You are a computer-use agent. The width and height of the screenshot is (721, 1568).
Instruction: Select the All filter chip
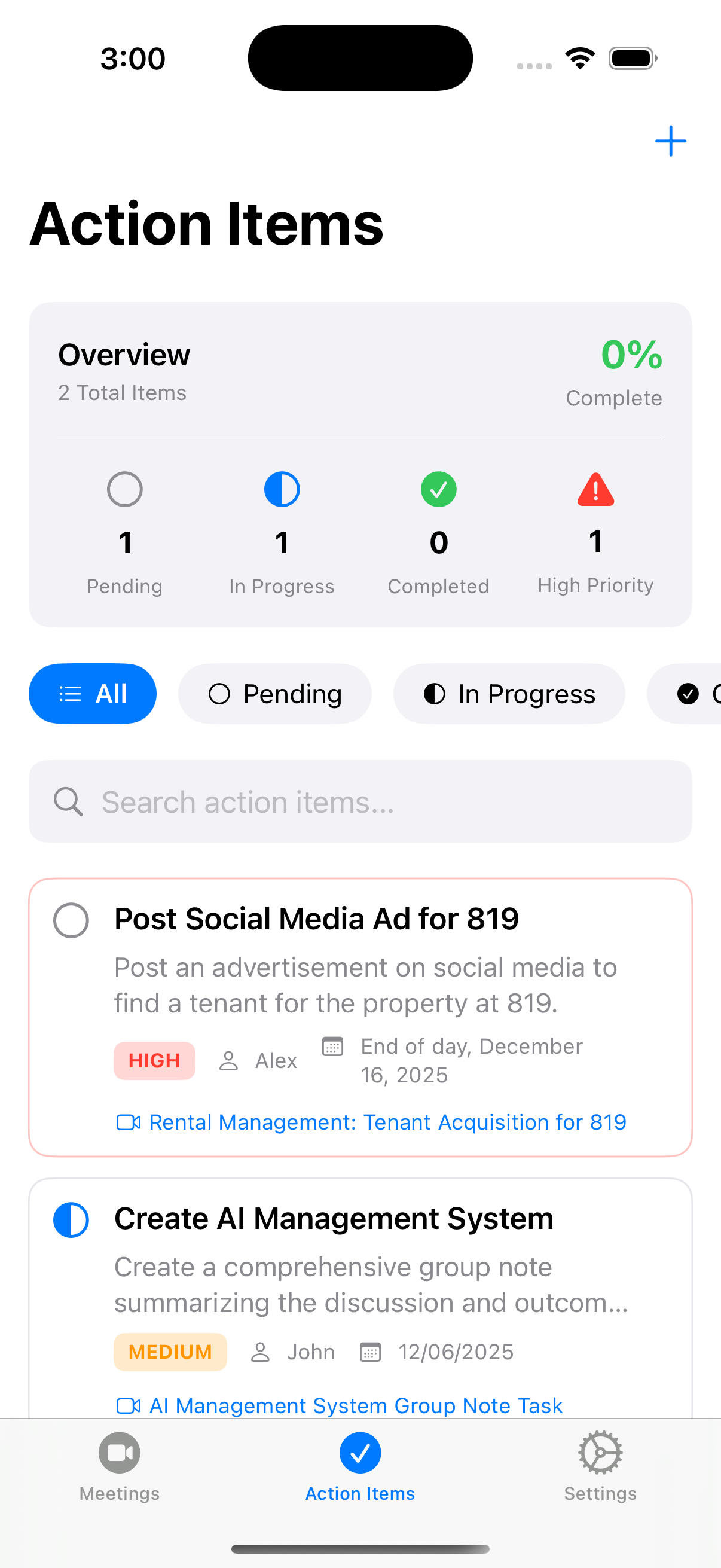tap(93, 693)
